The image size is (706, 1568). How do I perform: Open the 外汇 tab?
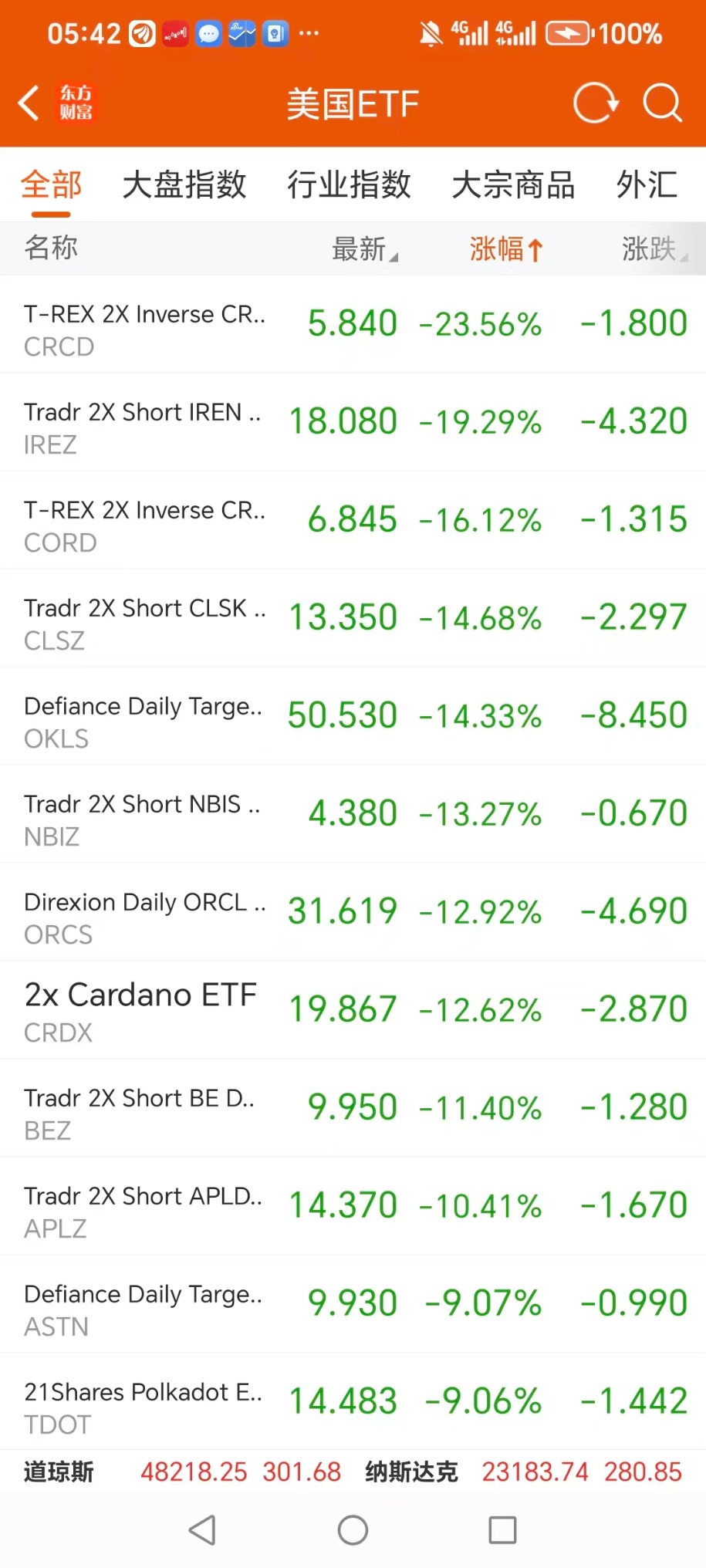click(647, 185)
